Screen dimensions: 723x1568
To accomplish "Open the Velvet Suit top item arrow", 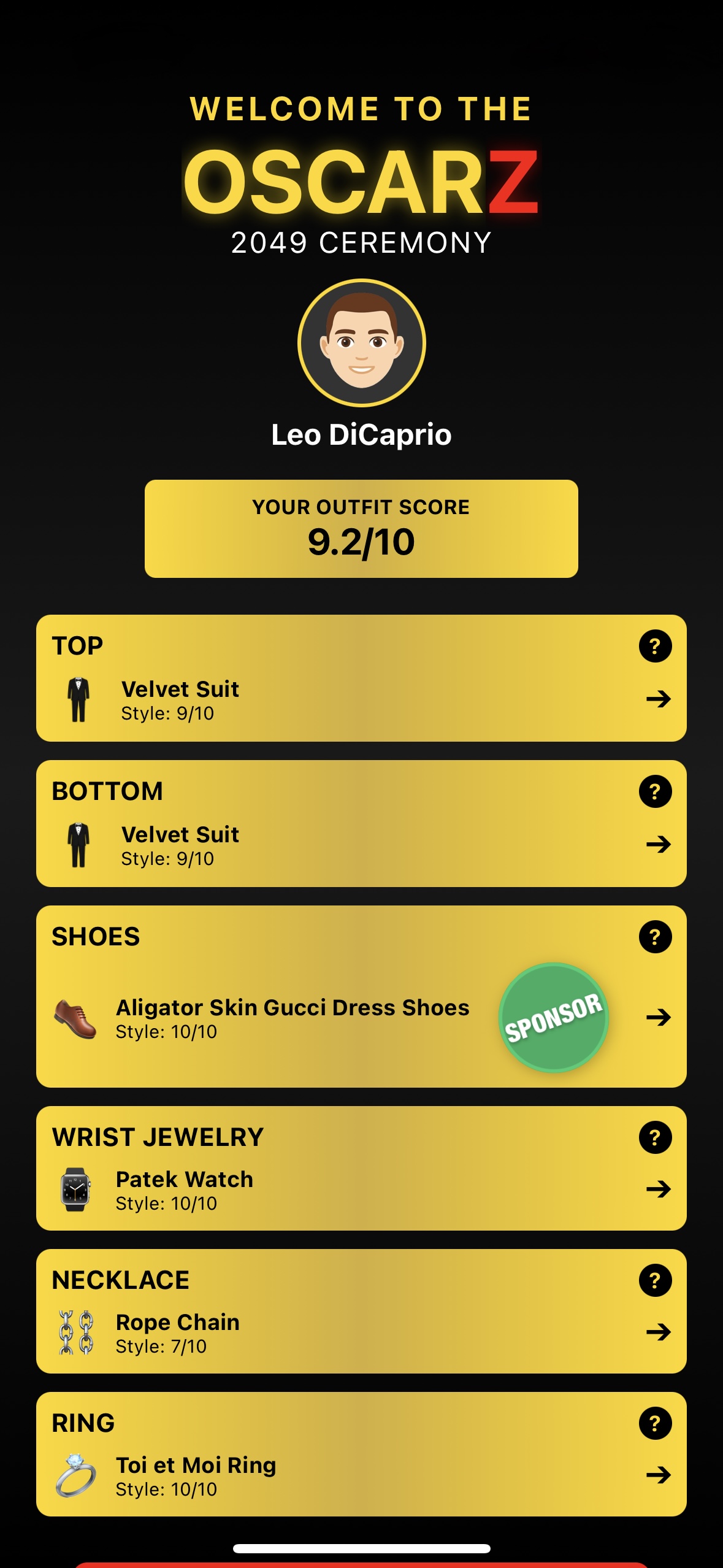I will point(658,699).
